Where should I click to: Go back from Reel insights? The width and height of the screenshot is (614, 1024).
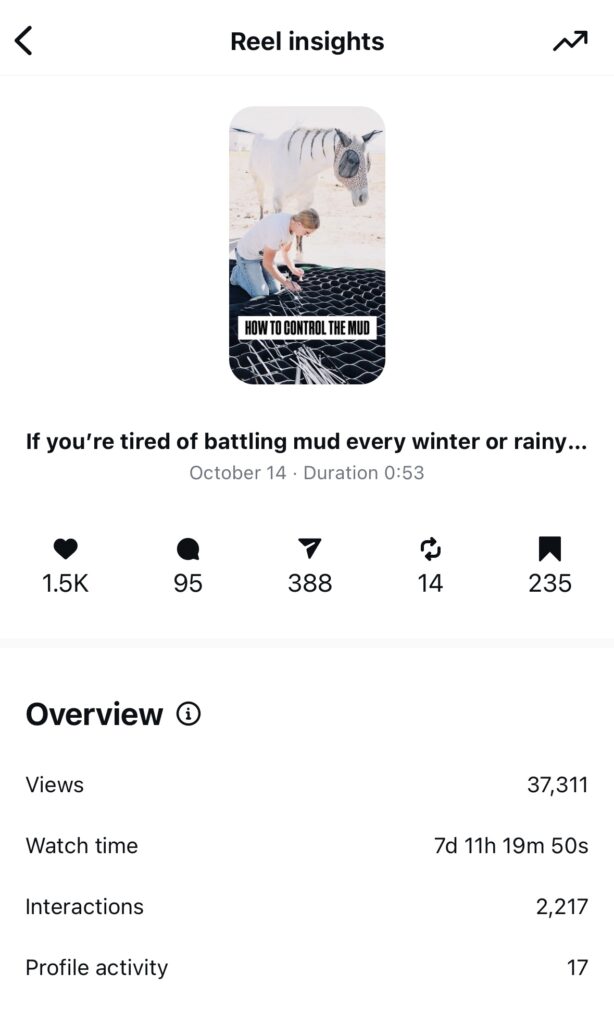24,41
